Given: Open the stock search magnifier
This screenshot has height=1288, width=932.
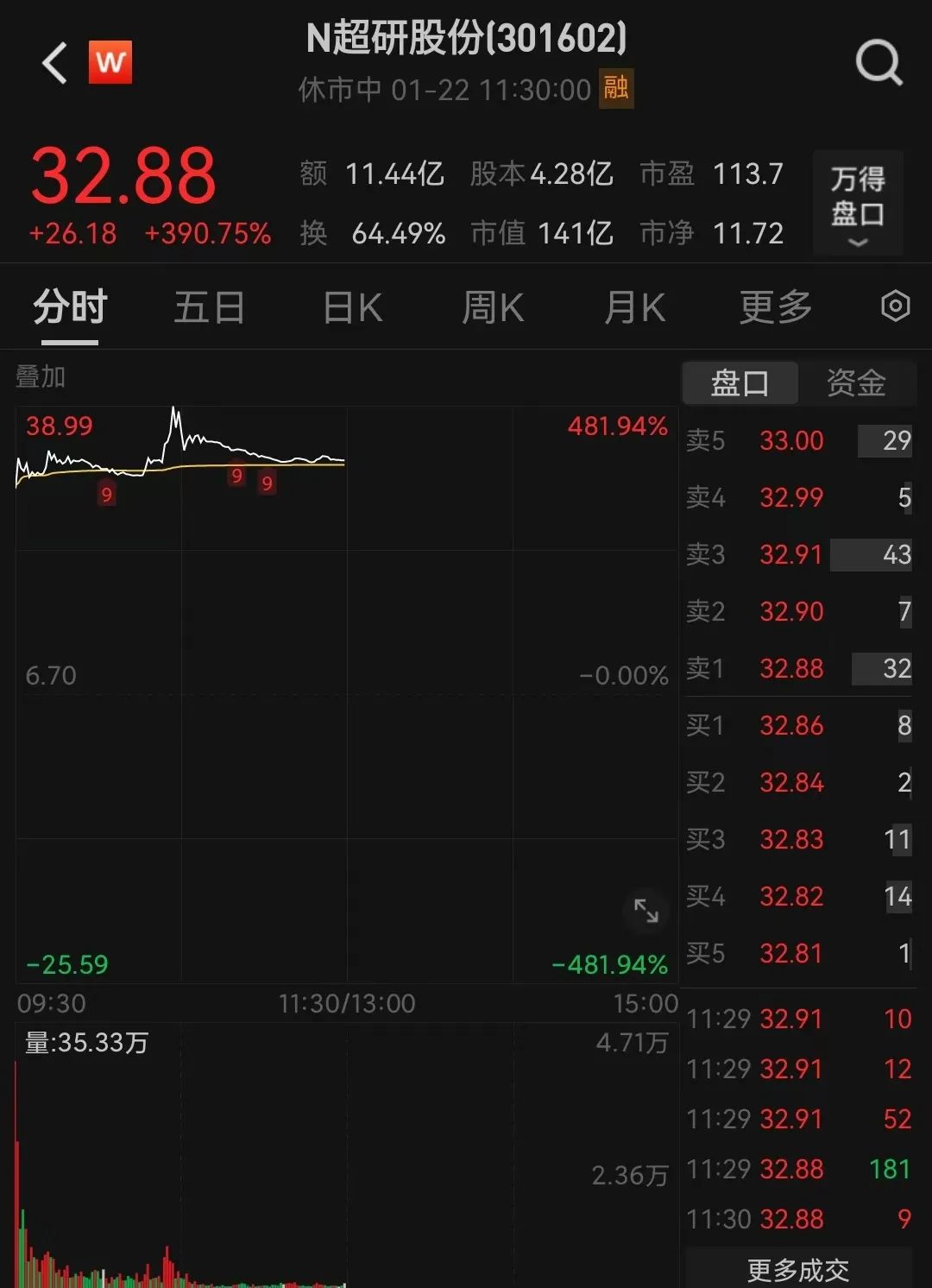Looking at the screenshot, I should pos(878,62).
